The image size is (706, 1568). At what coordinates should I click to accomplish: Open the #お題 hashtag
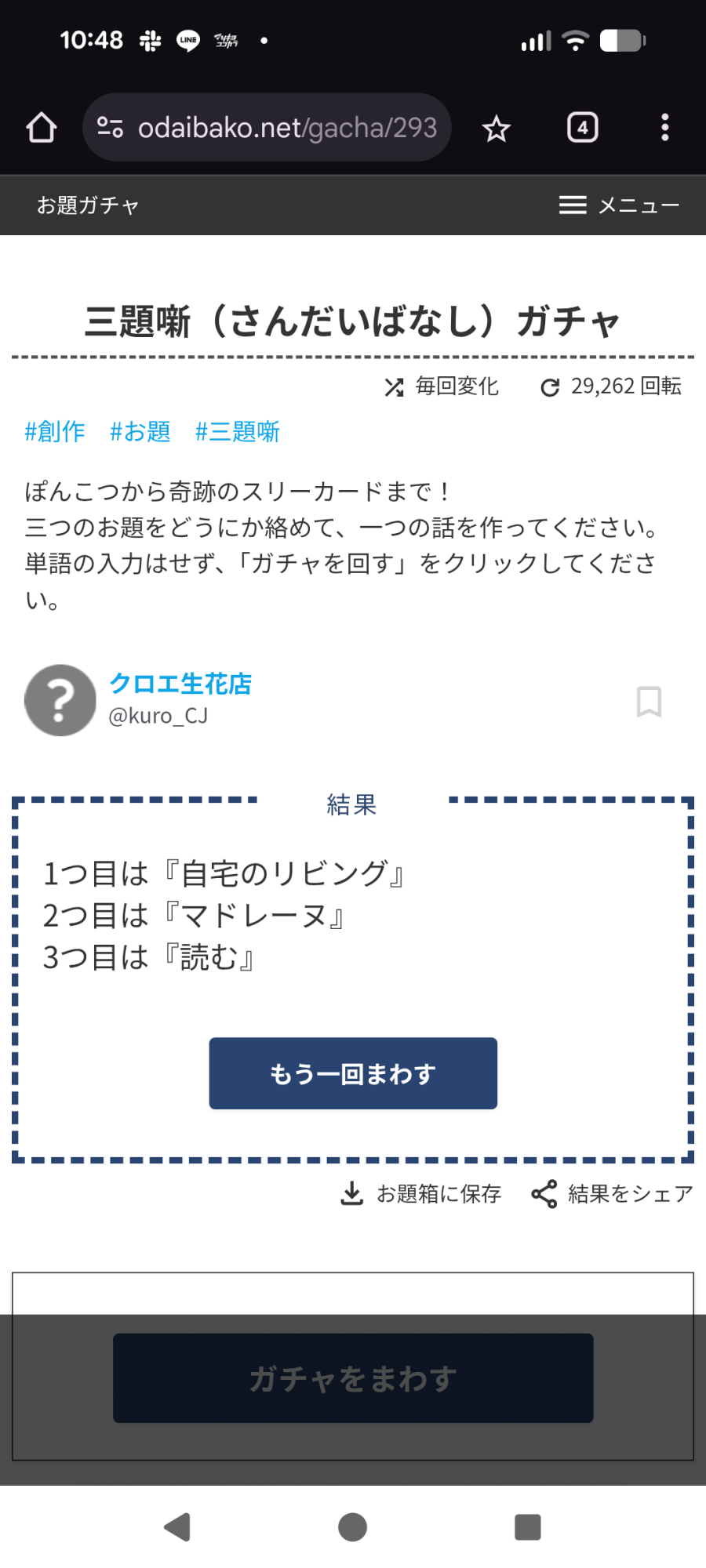[x=140, y=431]
